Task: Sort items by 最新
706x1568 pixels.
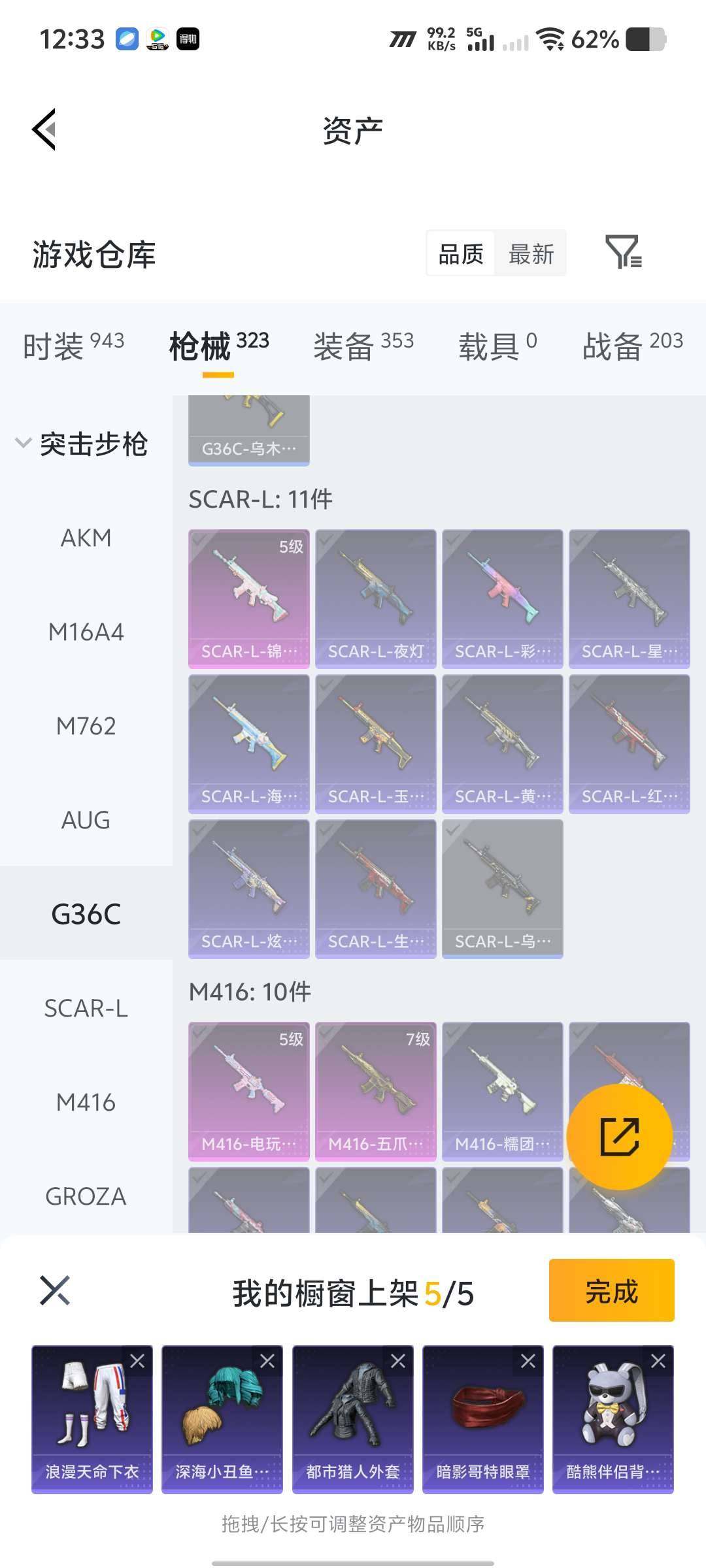Action: click(531, 253)
